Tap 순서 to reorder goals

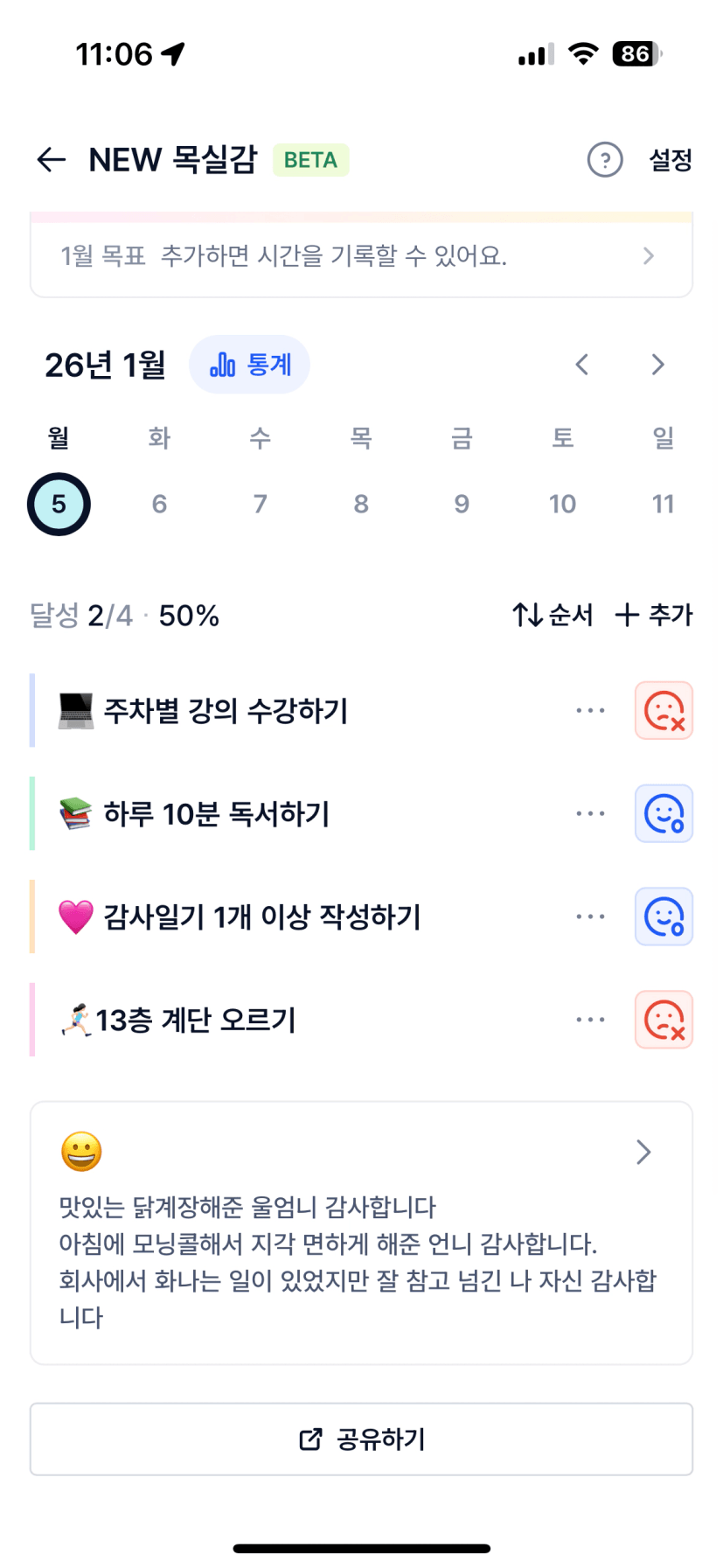point(553,615)
